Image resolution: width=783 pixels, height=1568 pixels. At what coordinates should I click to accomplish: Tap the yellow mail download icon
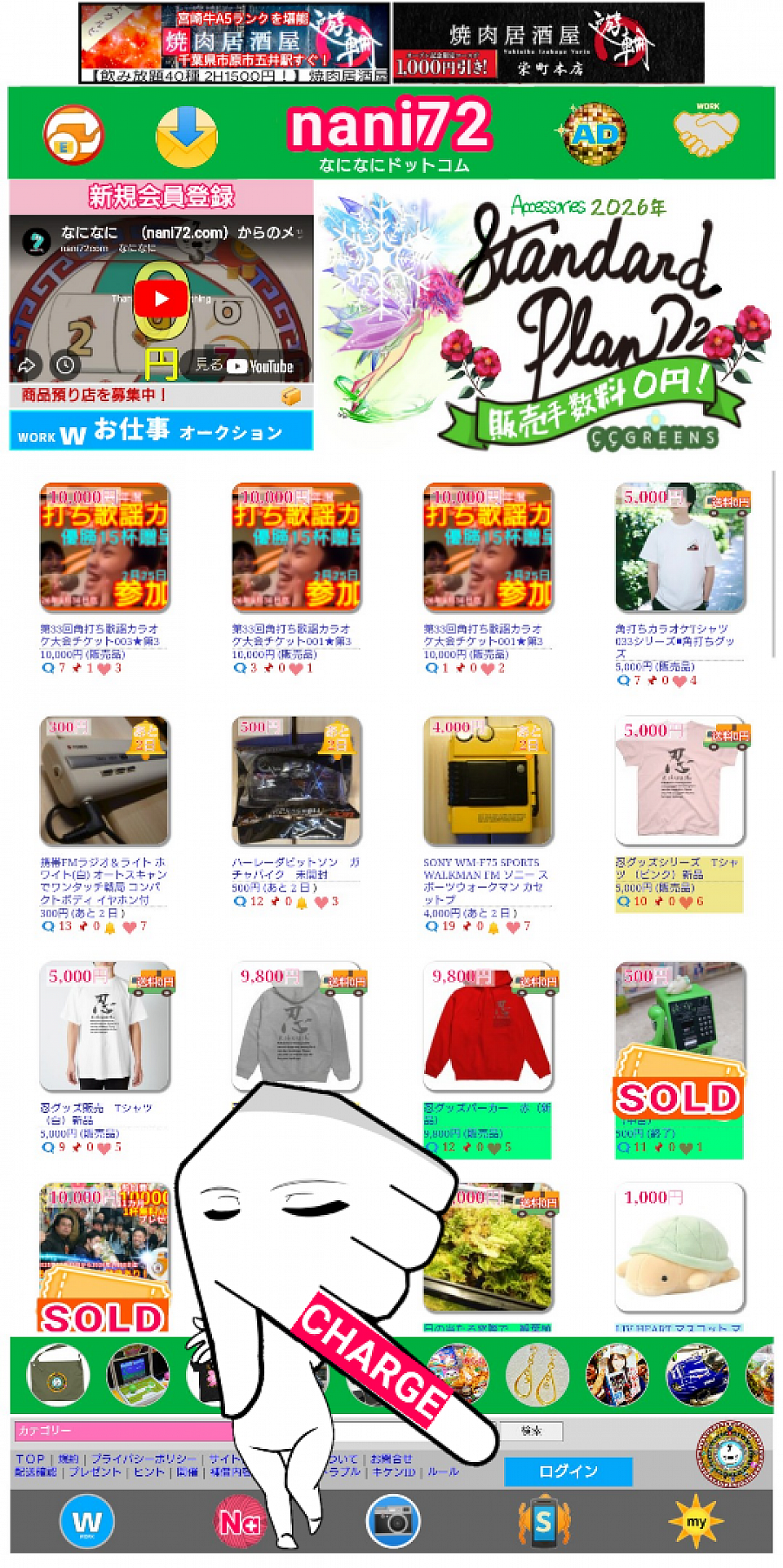click(186, 136)
